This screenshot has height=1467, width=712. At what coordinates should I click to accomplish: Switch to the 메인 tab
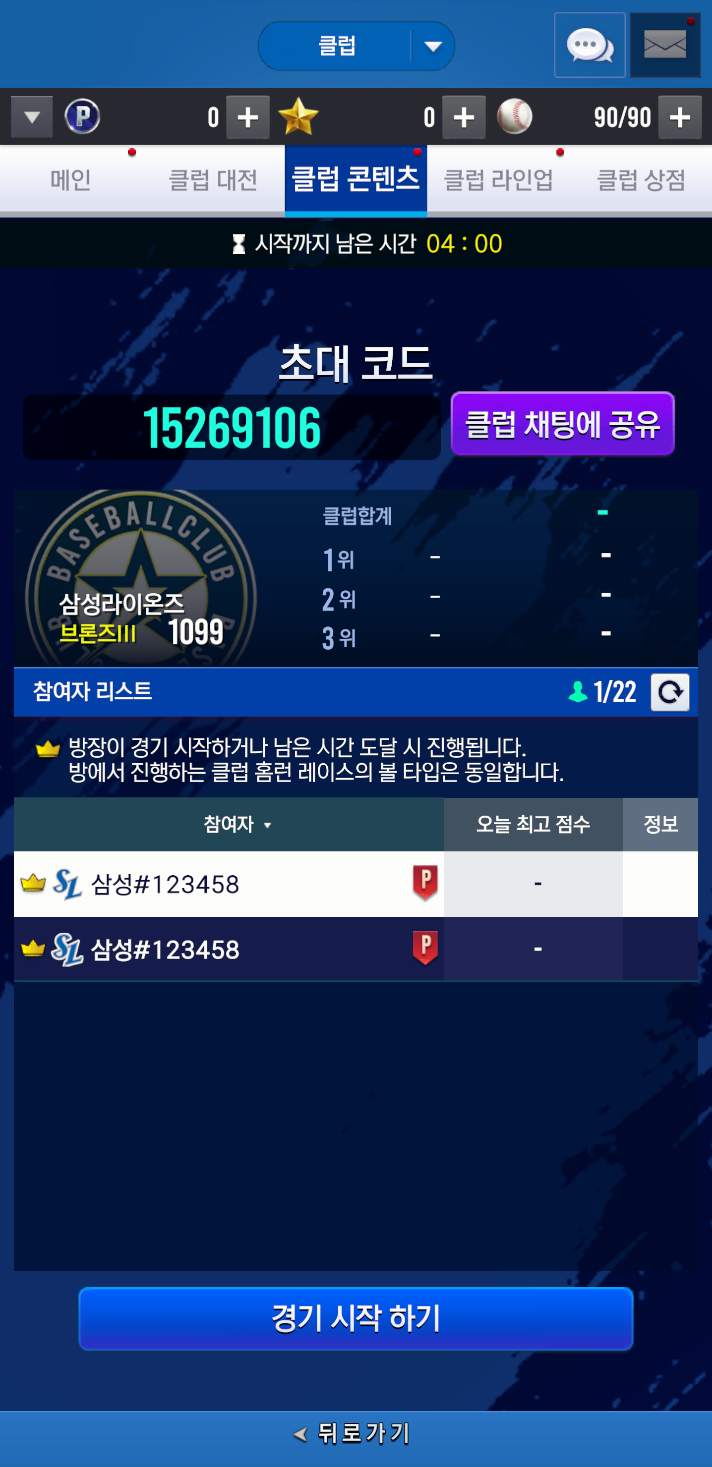click(x=71, y=180)
